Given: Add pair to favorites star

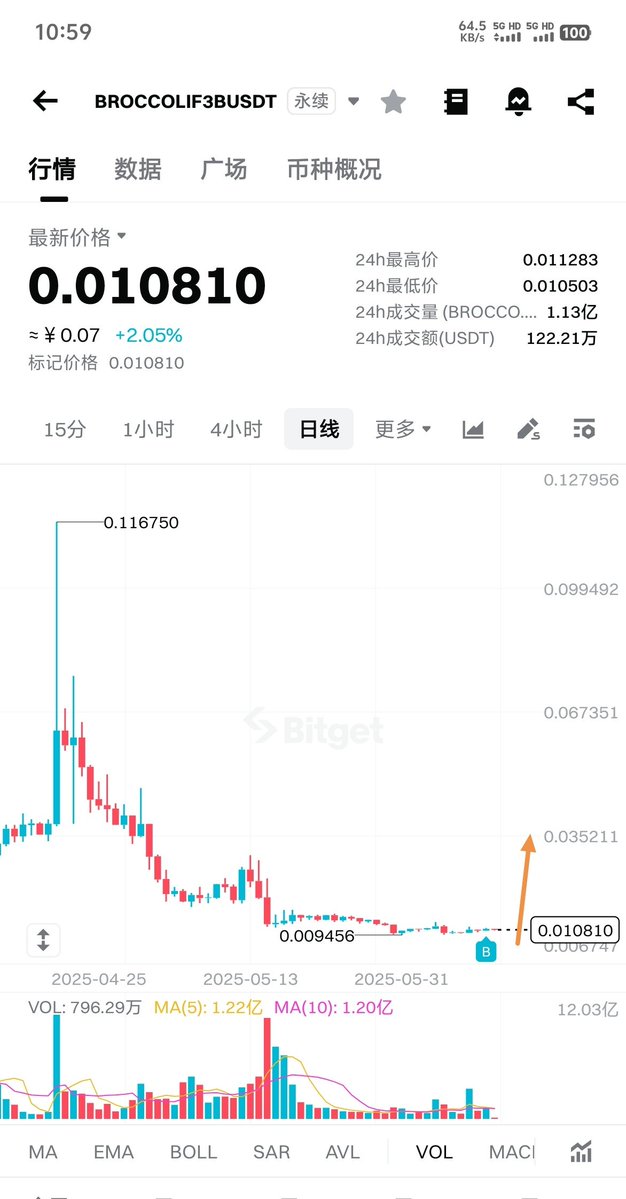Looking at the screenshot, I should [393, 101].
